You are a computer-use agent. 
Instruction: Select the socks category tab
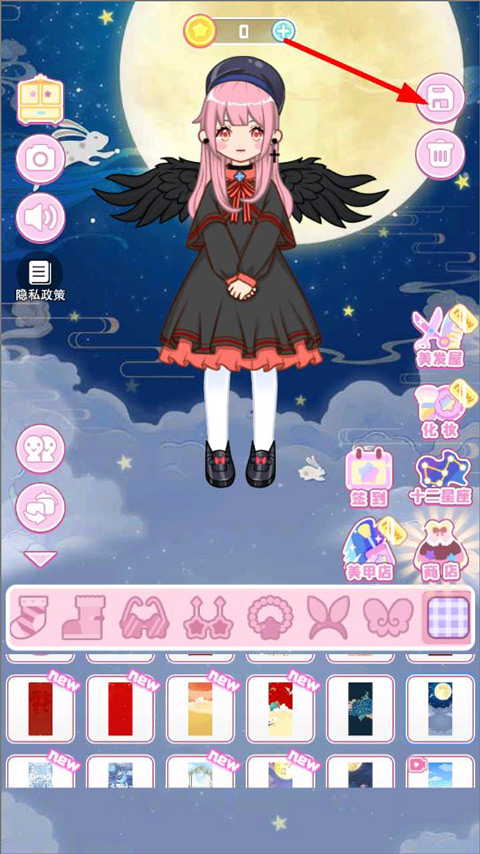pyautogui.click(x=29, y=617)
